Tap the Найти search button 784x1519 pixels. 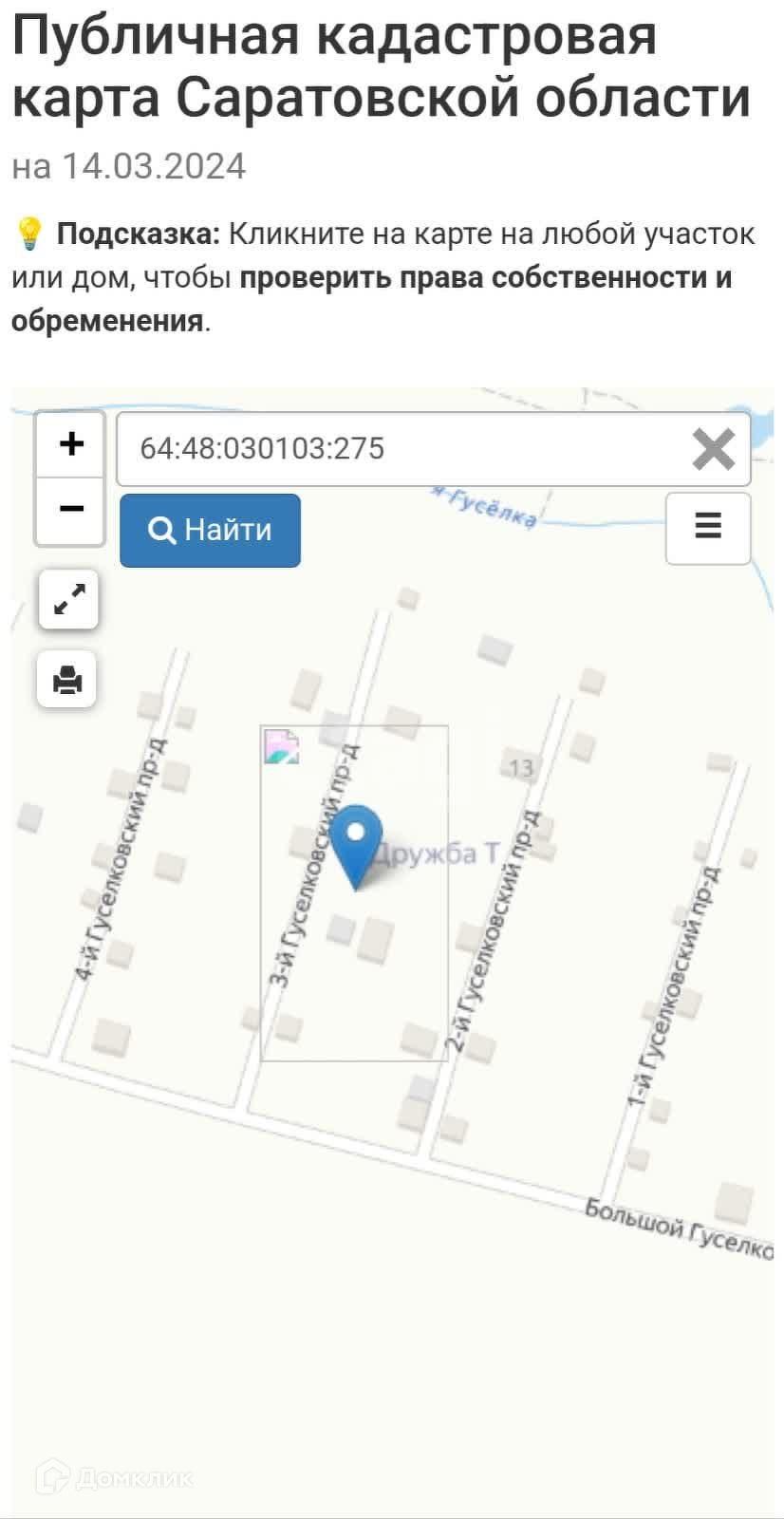[210, 530]
